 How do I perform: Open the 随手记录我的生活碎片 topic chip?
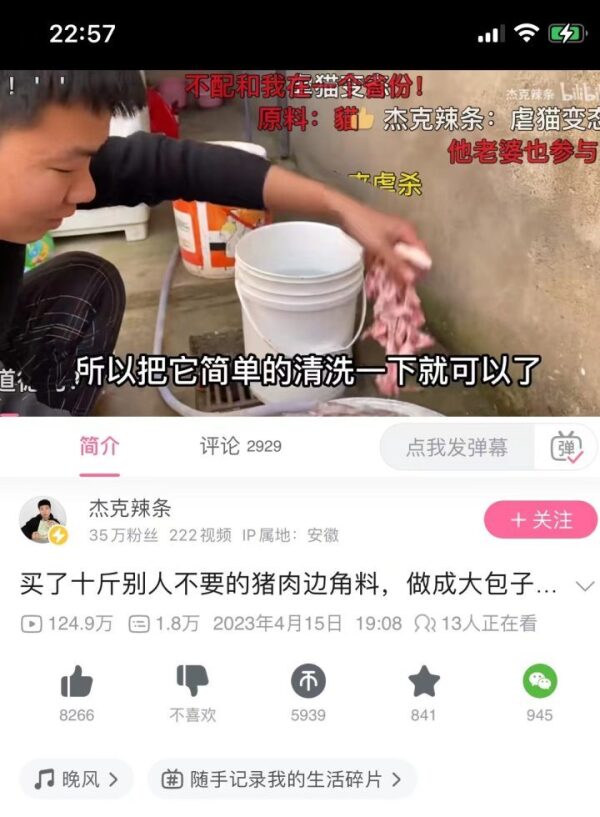[281, 779]
